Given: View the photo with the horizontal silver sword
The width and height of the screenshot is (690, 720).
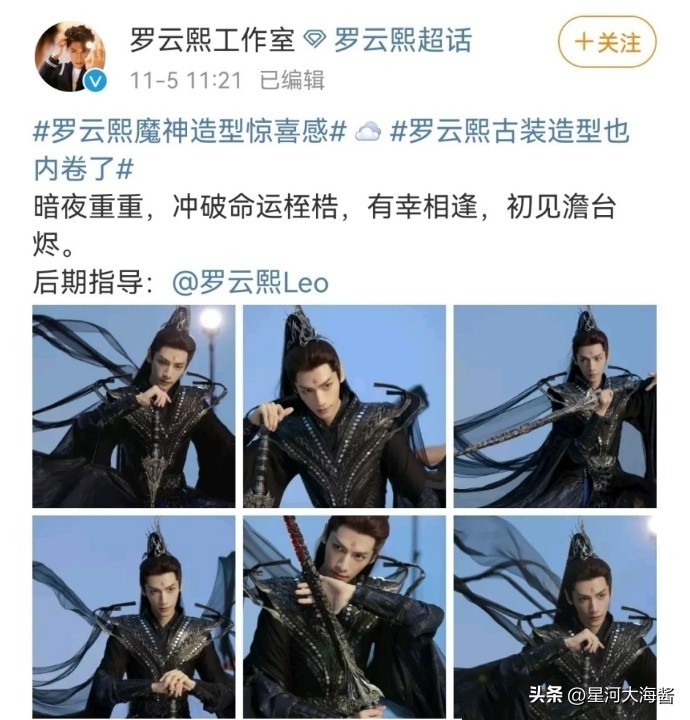Looking at the screenshot, I should [555, 406].
